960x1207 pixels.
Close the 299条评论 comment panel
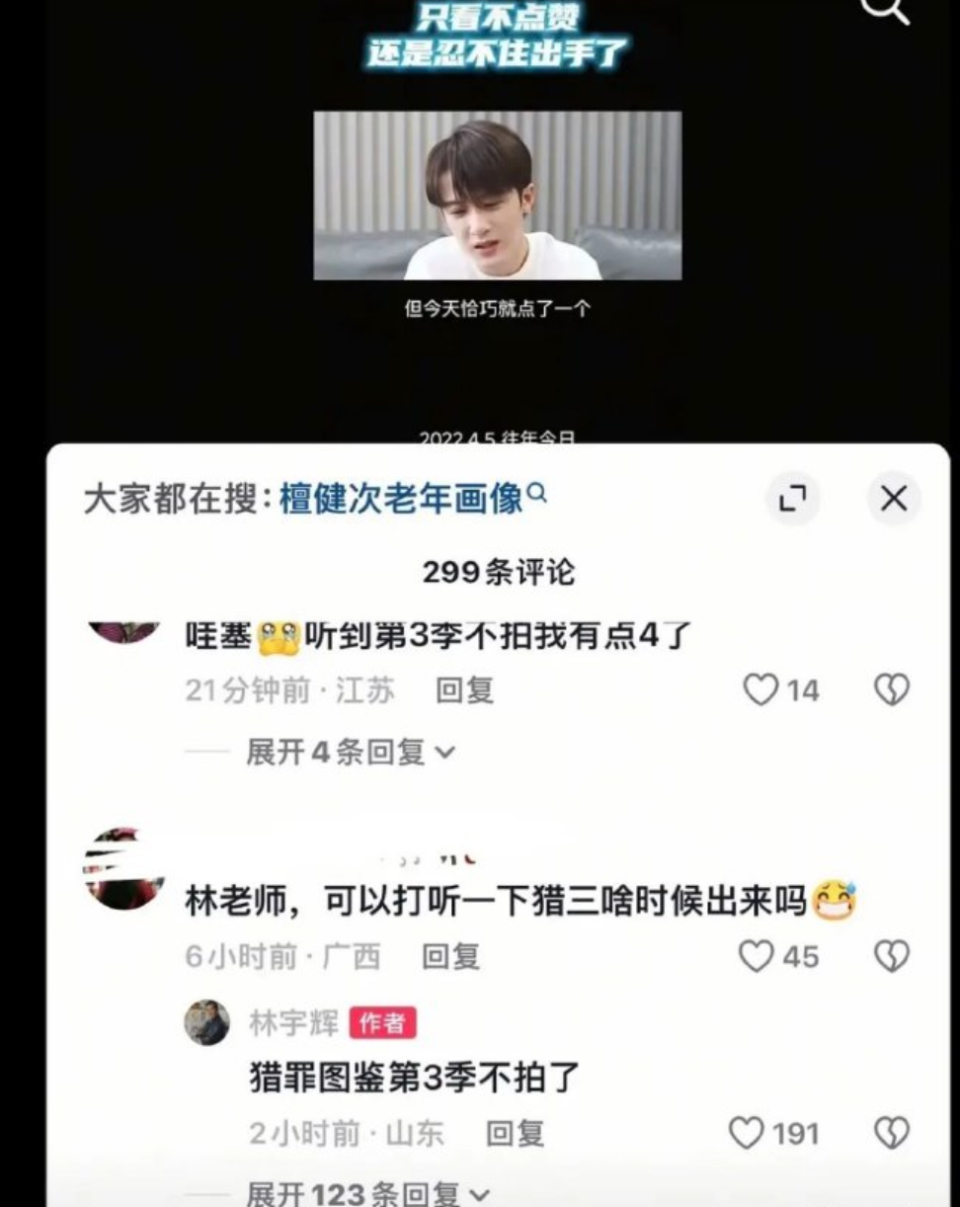(893, 498)
